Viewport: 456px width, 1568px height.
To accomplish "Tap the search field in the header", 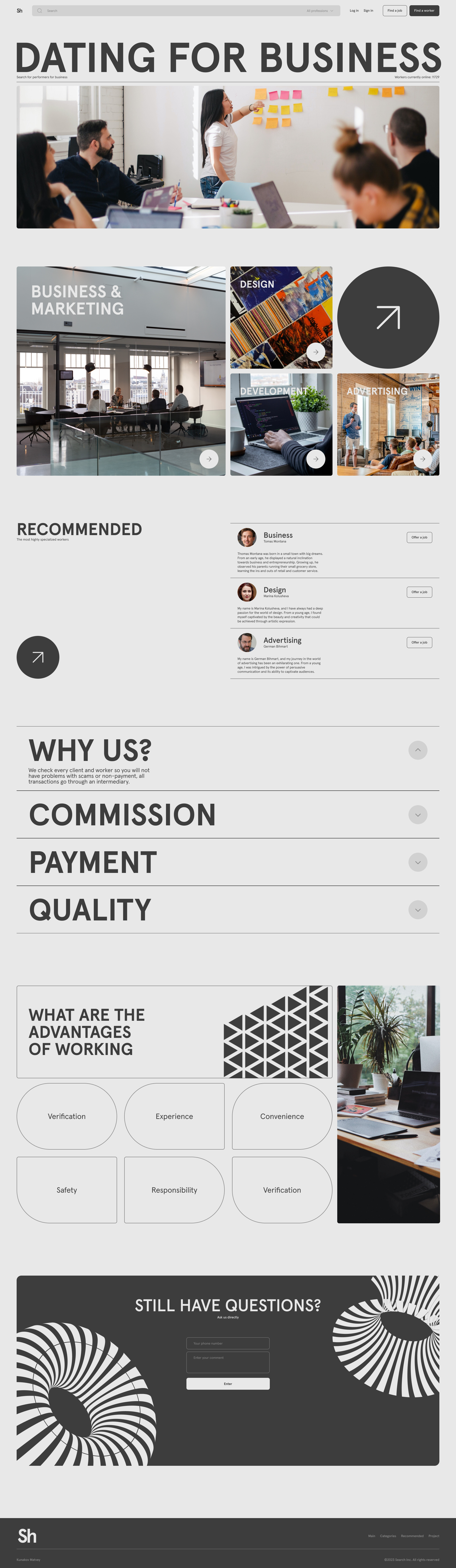I will 170,11.
